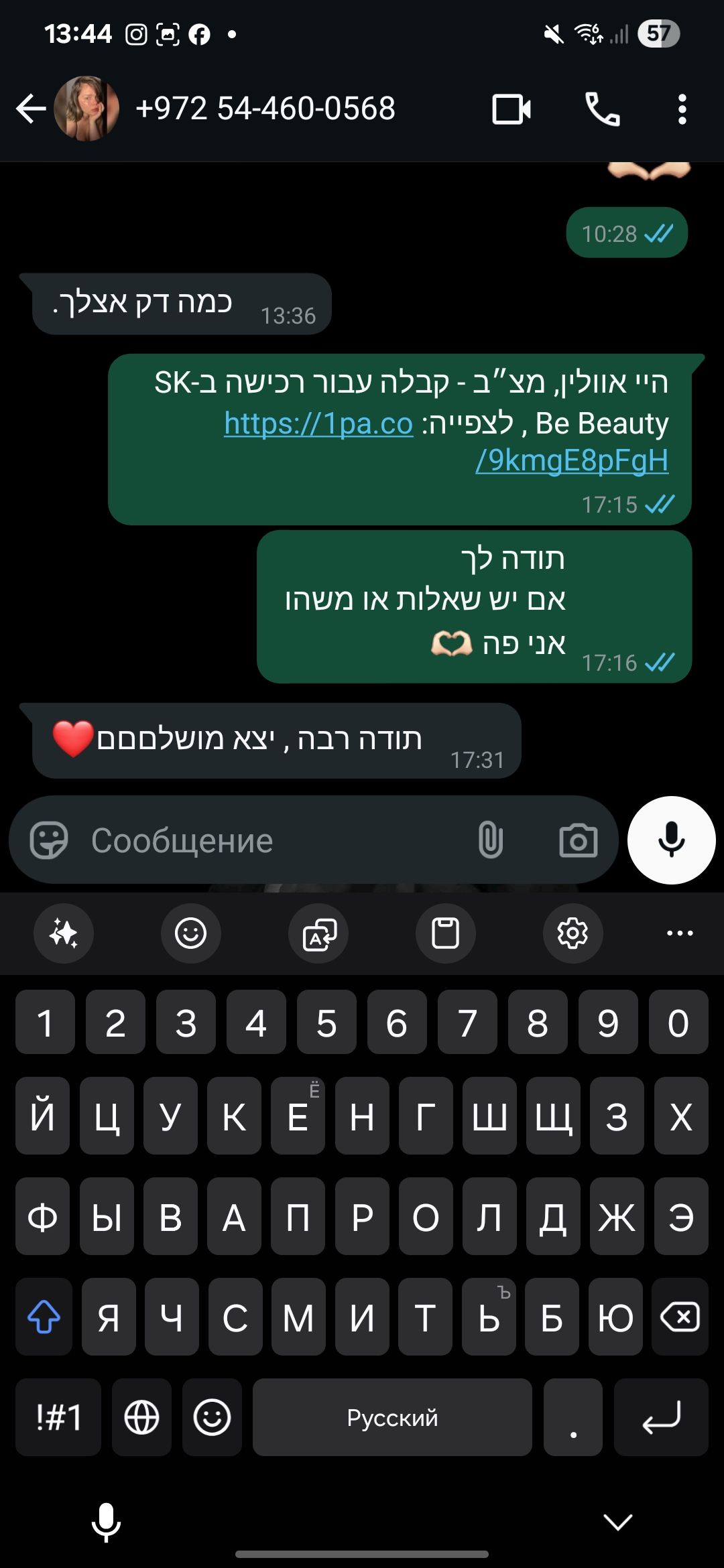The height and width of the screenshot is (1568, 724).
Task: Switch to symbols with !#1 key
Action: [x=58, y=1417]
